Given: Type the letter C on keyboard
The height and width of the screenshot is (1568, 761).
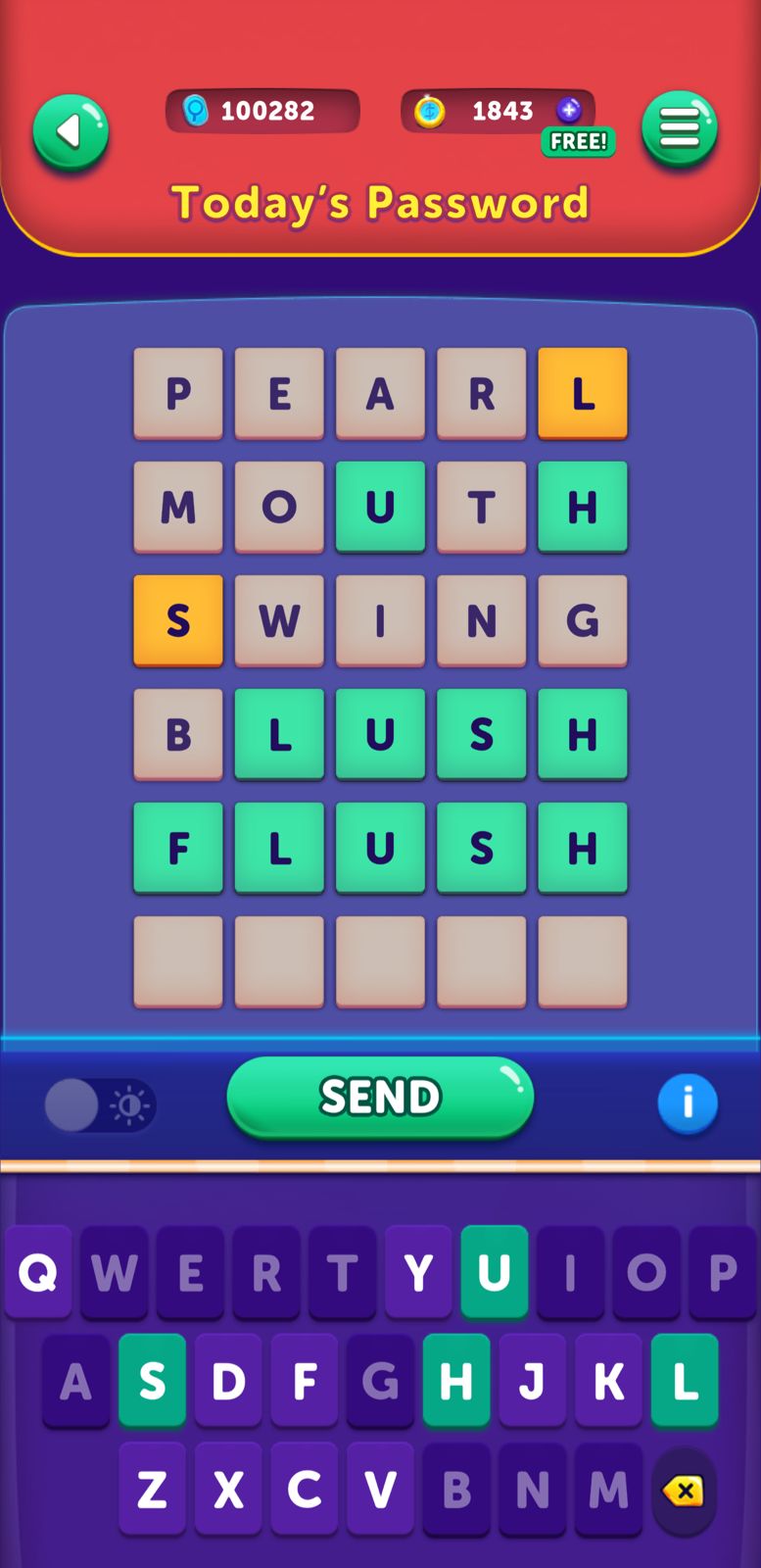Looking at the screenshot, I should tap(304, 1490).
